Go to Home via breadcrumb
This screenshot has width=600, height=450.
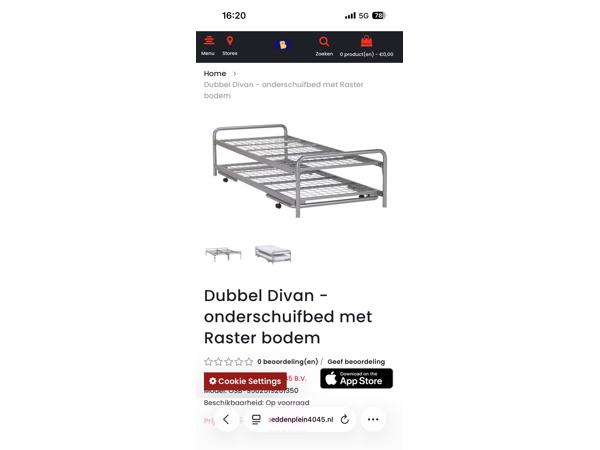click(x=215, y=73)
